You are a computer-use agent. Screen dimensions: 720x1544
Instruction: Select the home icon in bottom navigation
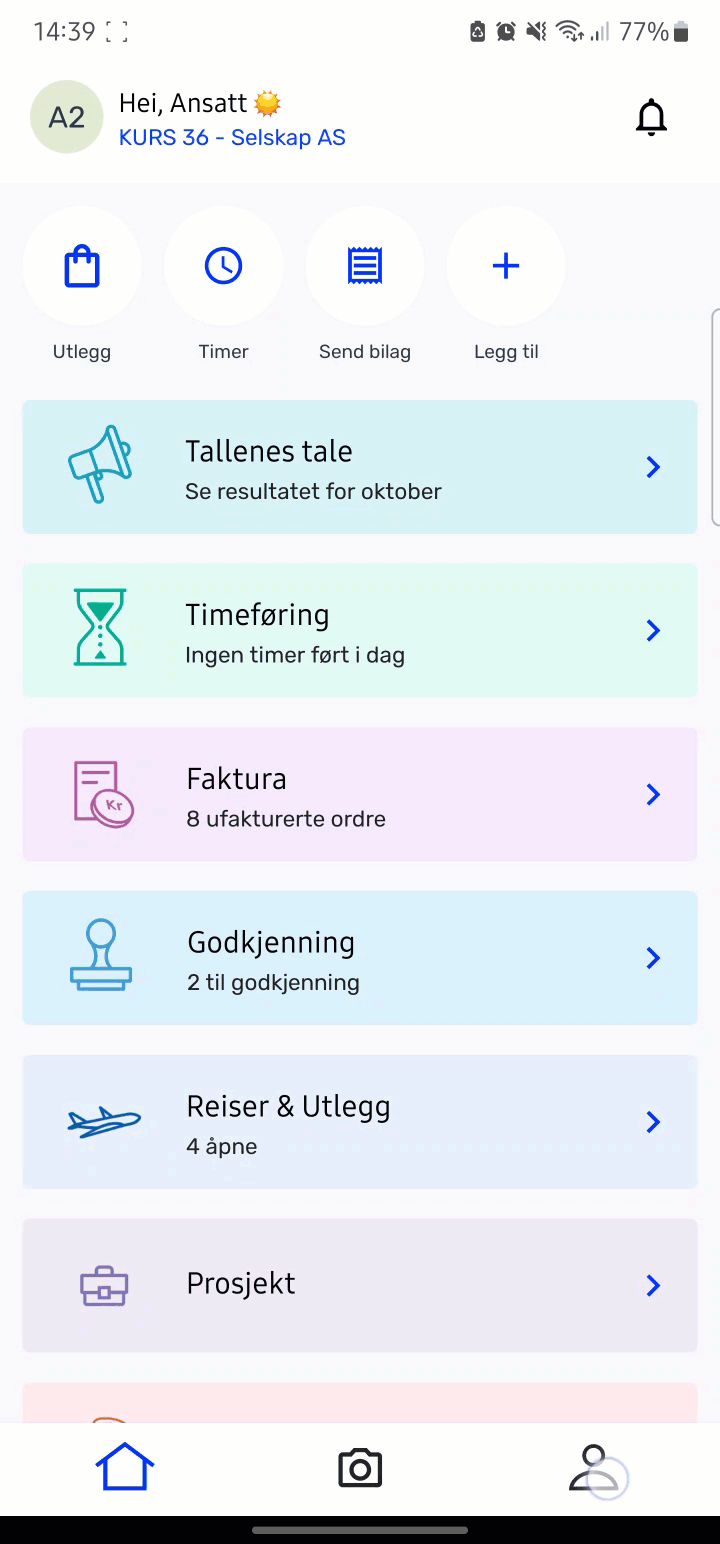(x=124, y=1467)
